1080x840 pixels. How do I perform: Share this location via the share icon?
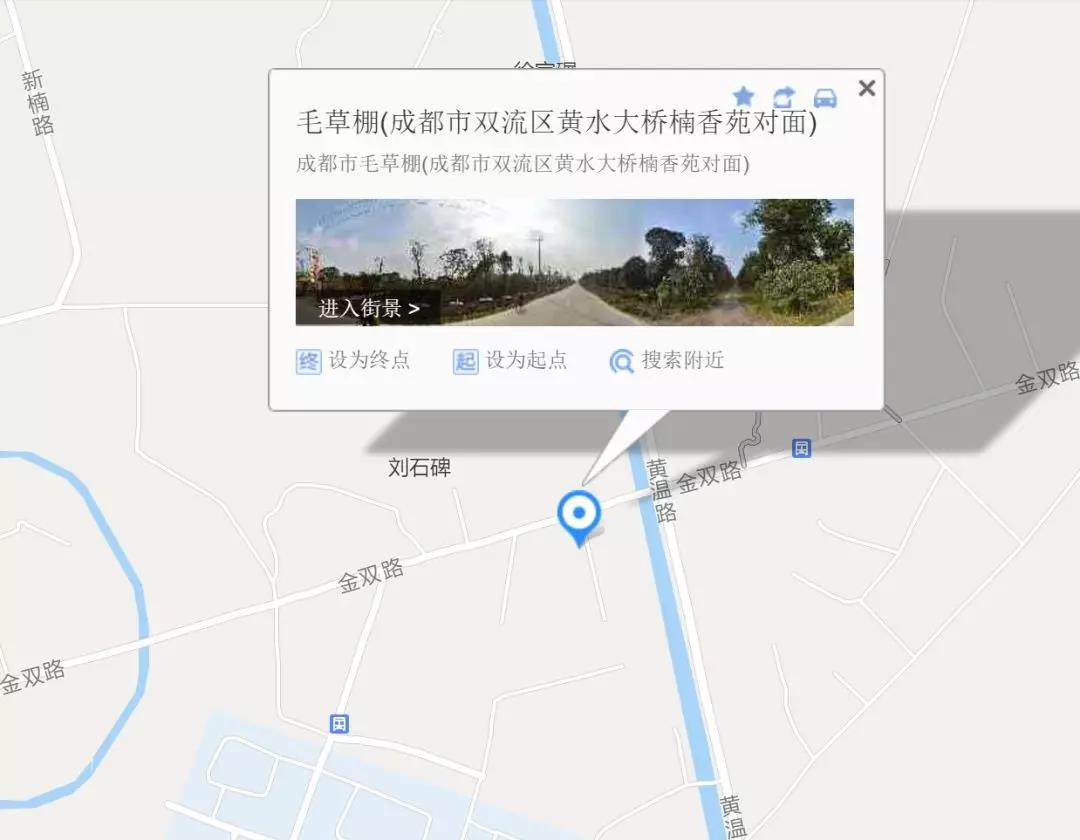[x=784, y=96]
